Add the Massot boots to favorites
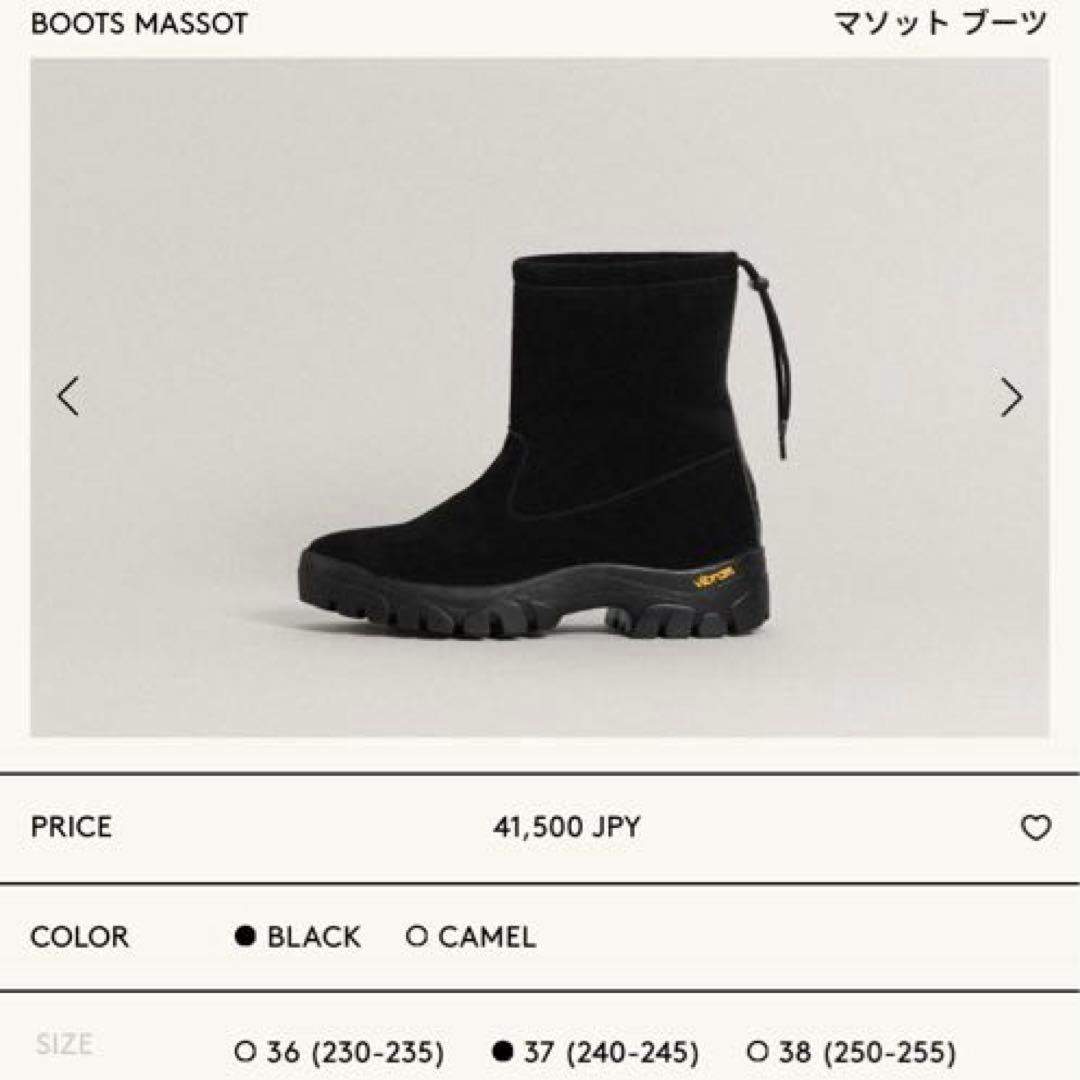Image resolution: width=1080 pixels, height=1080 pixels. [x=1035, y=828]
